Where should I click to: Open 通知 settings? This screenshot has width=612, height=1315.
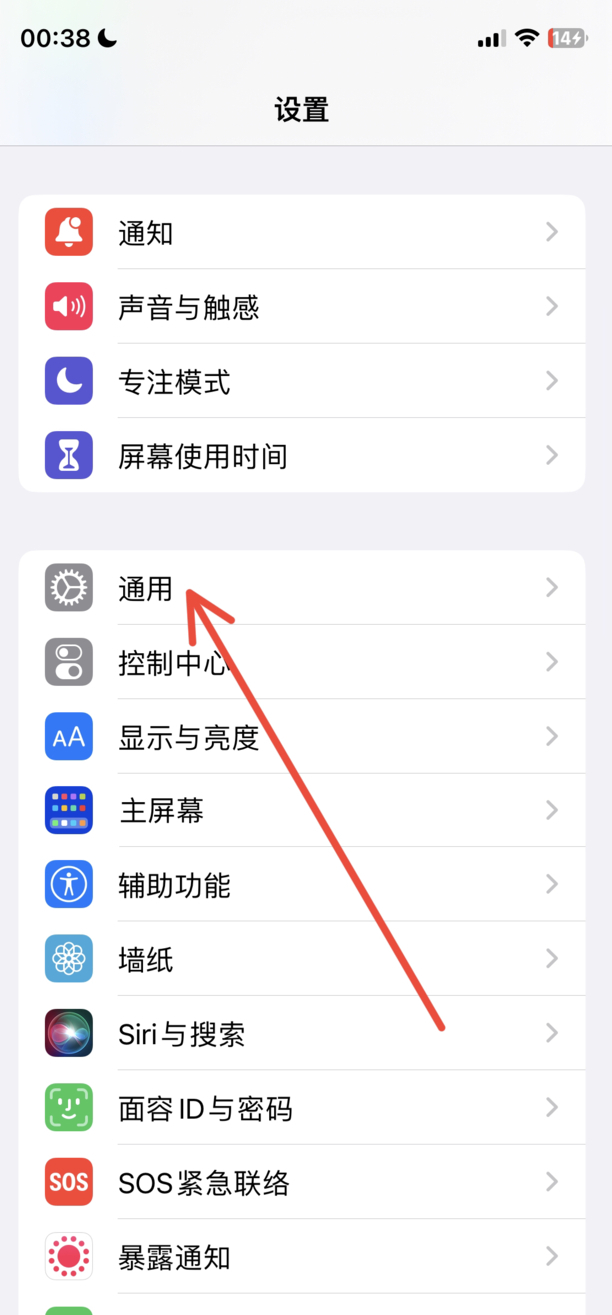click(x=302, y=232)
